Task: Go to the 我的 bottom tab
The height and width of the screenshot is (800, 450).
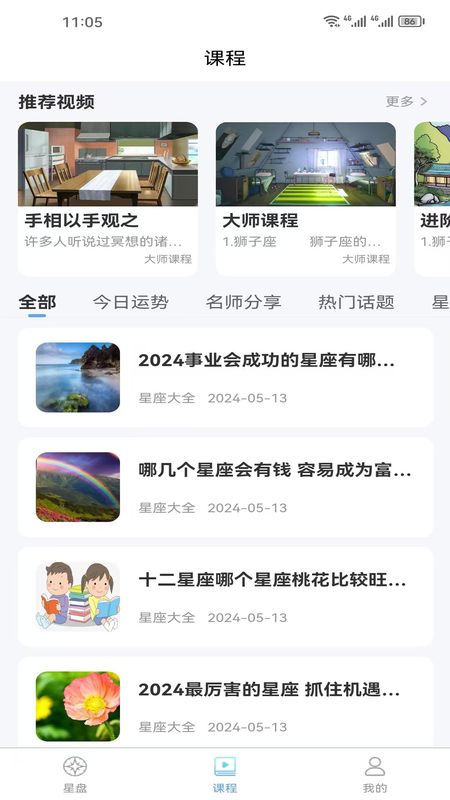Action: point(375,775)
